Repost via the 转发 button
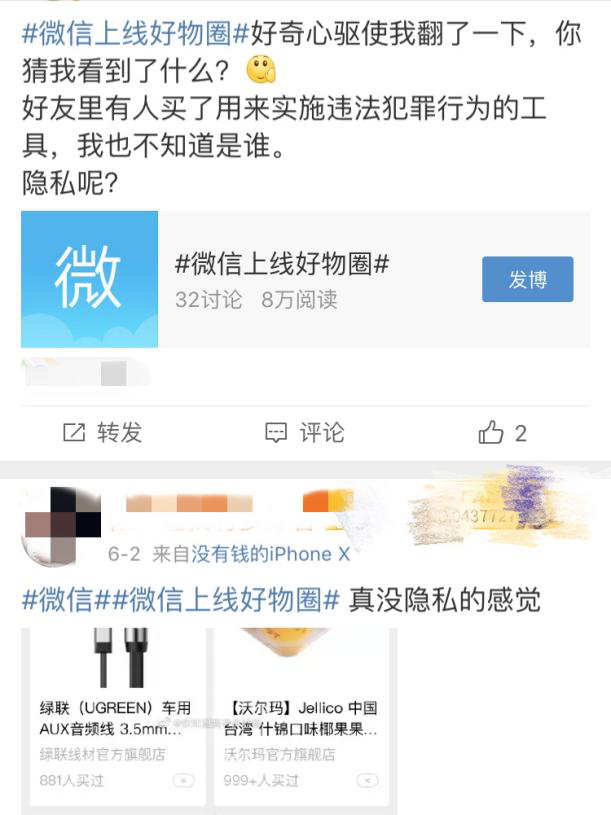 tap(103, 432)
